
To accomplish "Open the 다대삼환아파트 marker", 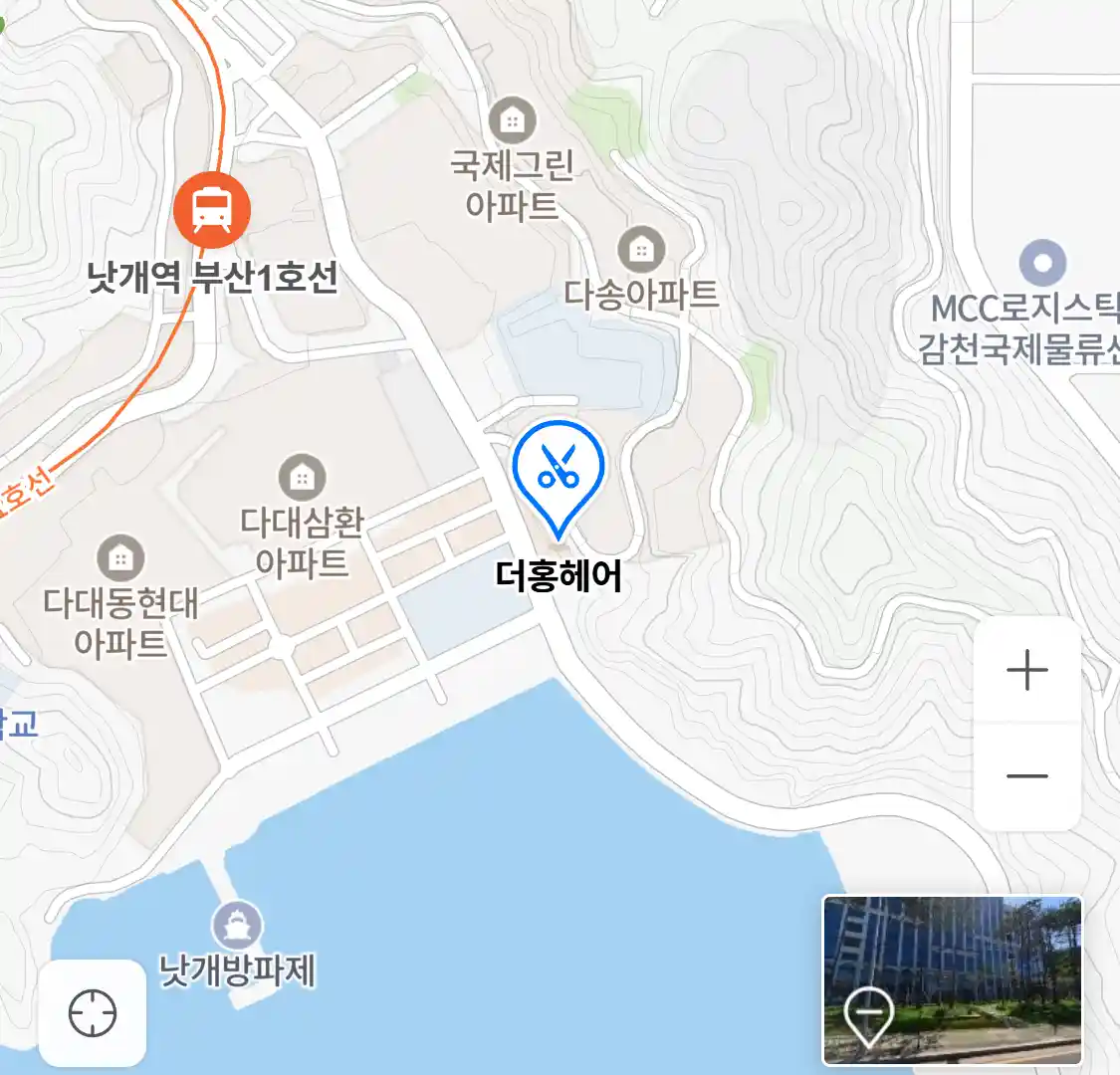I will 302,479.
